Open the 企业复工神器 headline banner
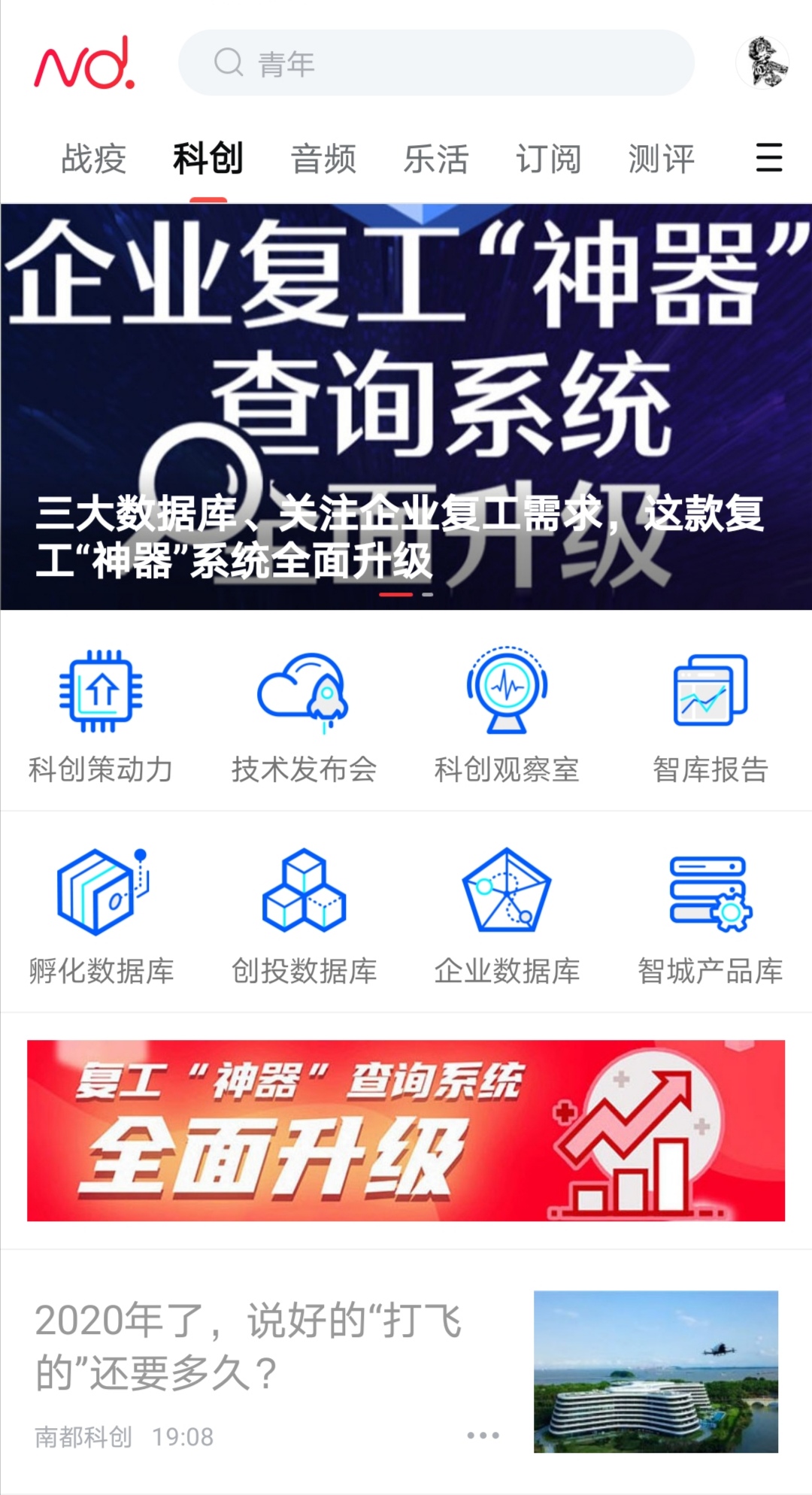Viewport: 812px width, 1495px height. coord(406,406)
